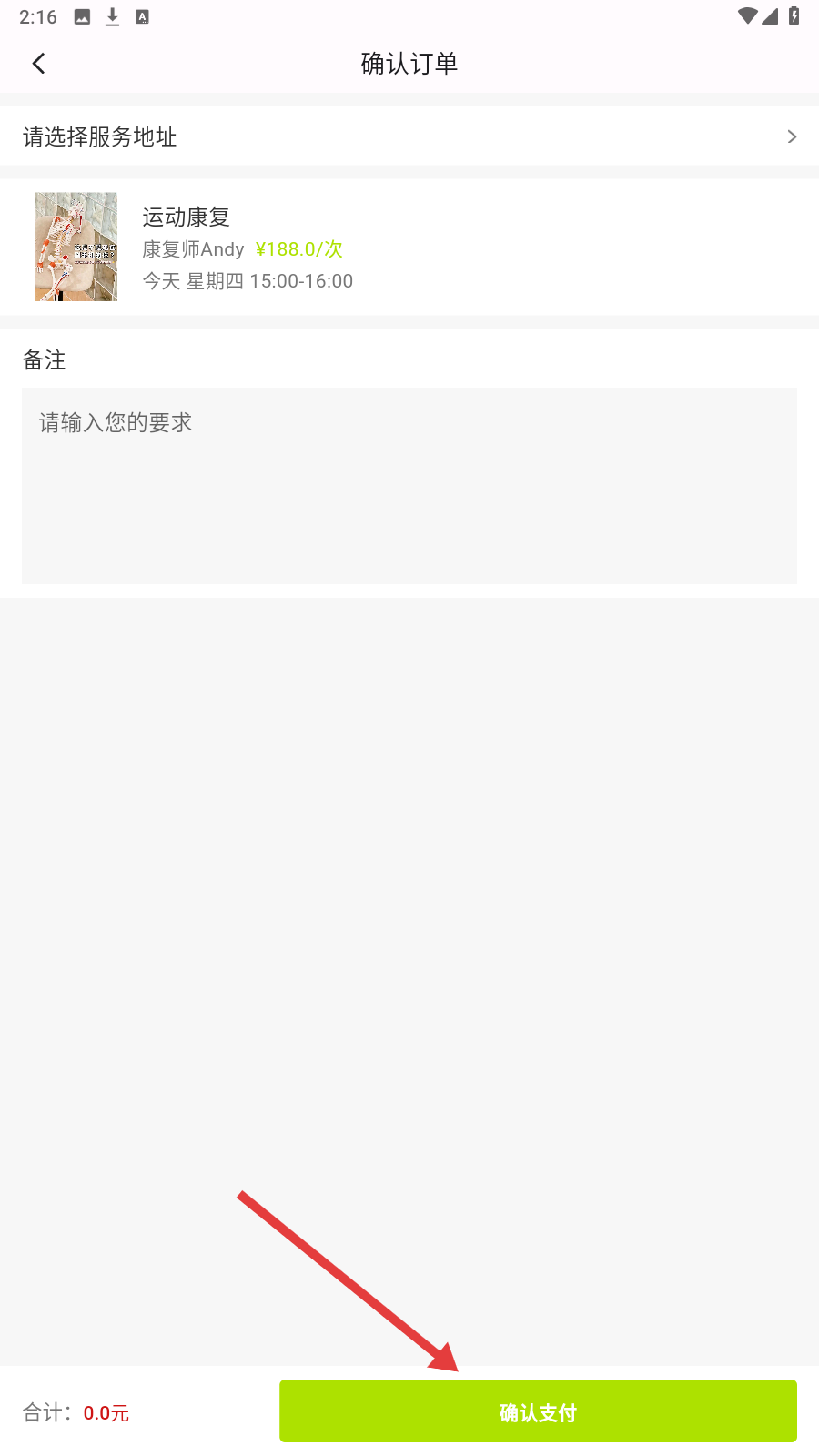Tap the 确认支付 button

(538, 1411)
